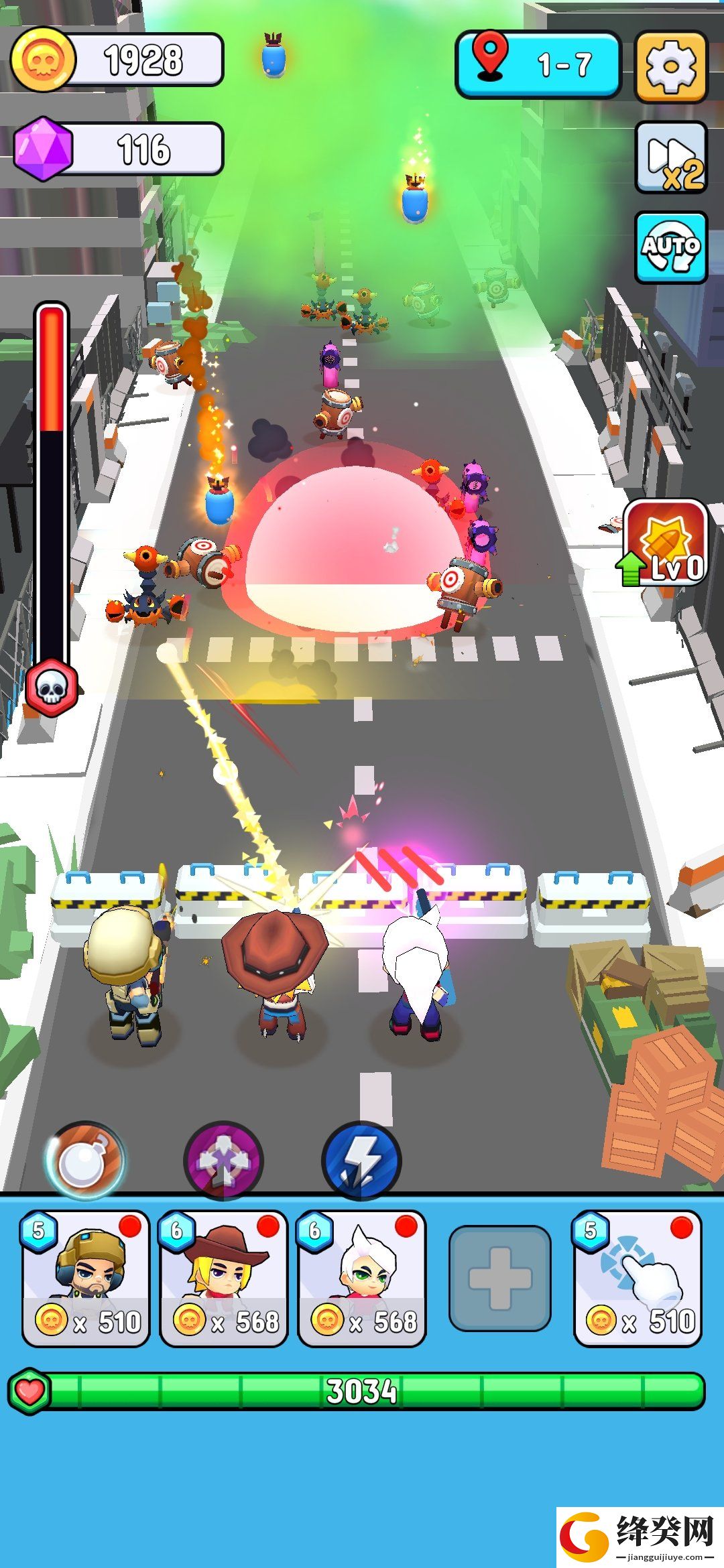724x1568 pixels.
Task: Toggle the x2 speed button
Action: pos(670,157)
